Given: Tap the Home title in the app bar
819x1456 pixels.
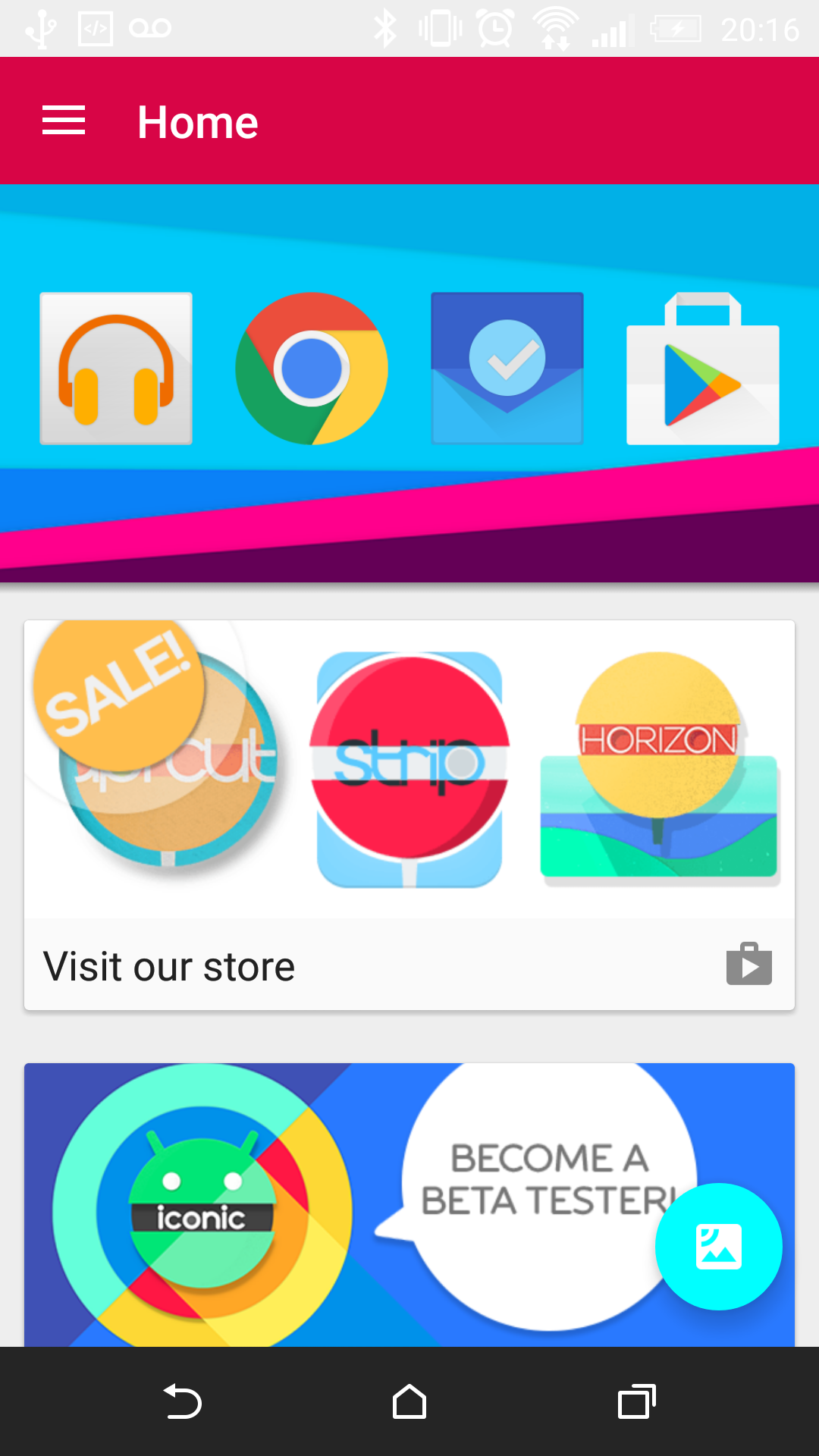Looking at the screenshot, I should pyautogui.click(x=197, y=121).
